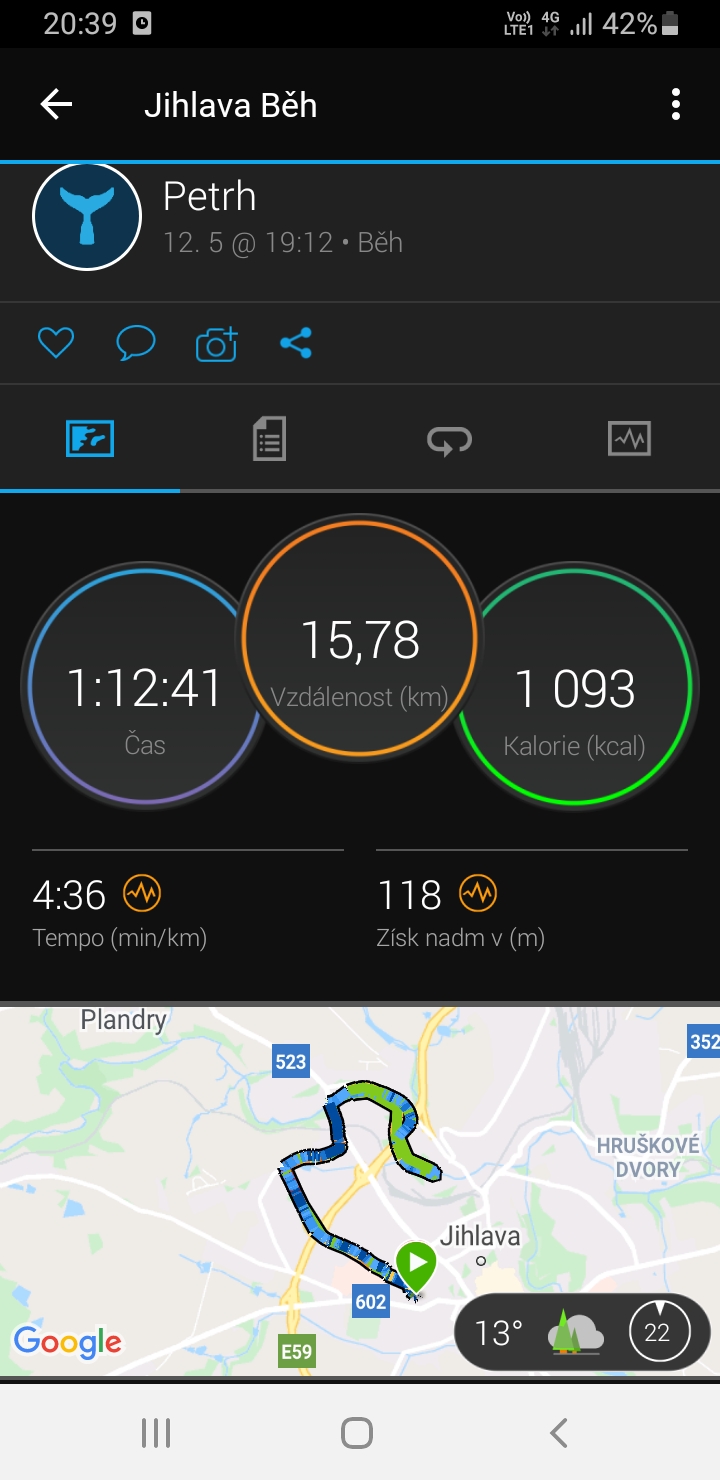Like this activity with the heart icon
720x1480 pixels.
pos(56,344)
